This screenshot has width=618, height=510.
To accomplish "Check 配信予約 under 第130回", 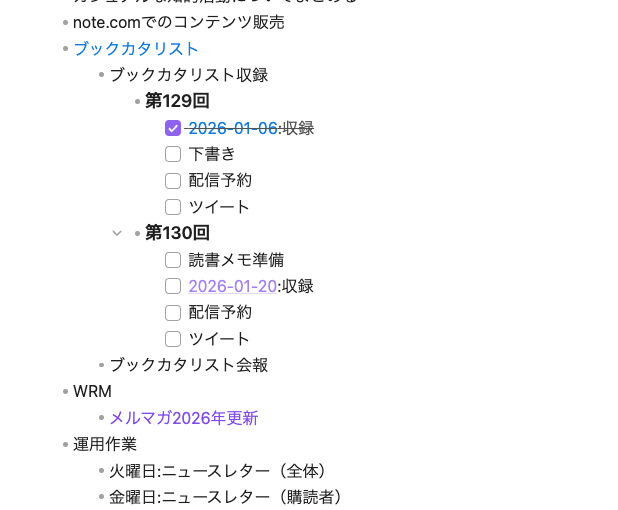I will 173,312.
